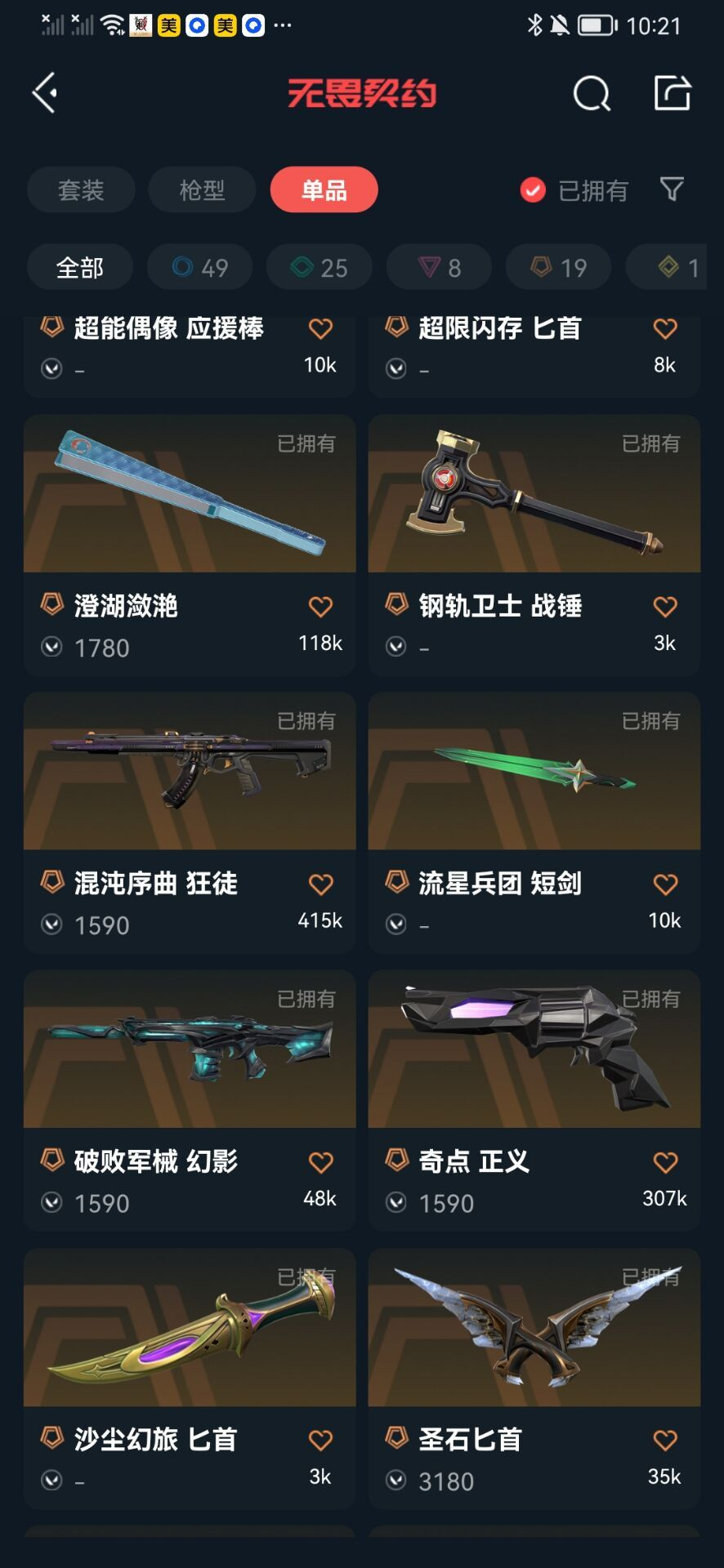Open the search magnifier icon
Screen dimensions: 724x1568
592,93
